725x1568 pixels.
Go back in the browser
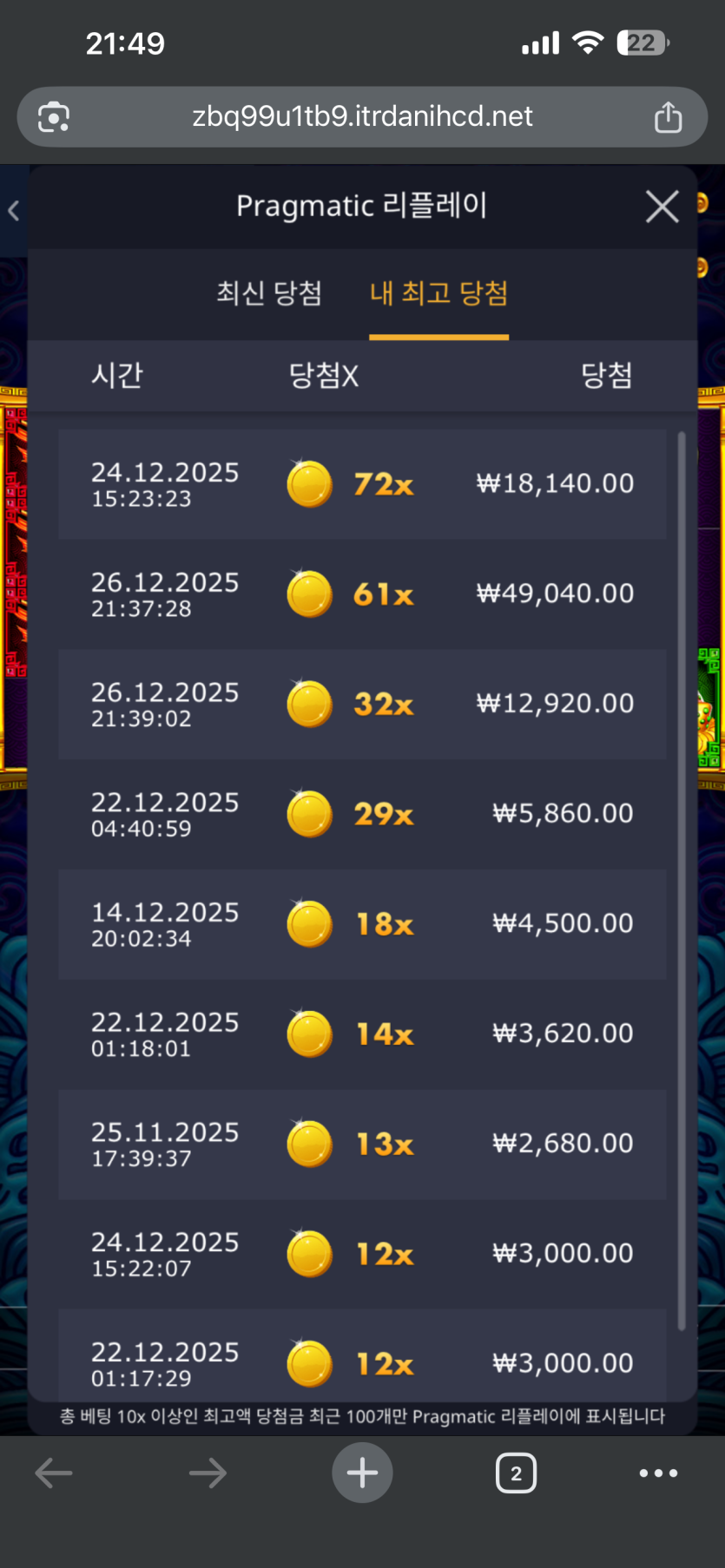(54, 1473)
